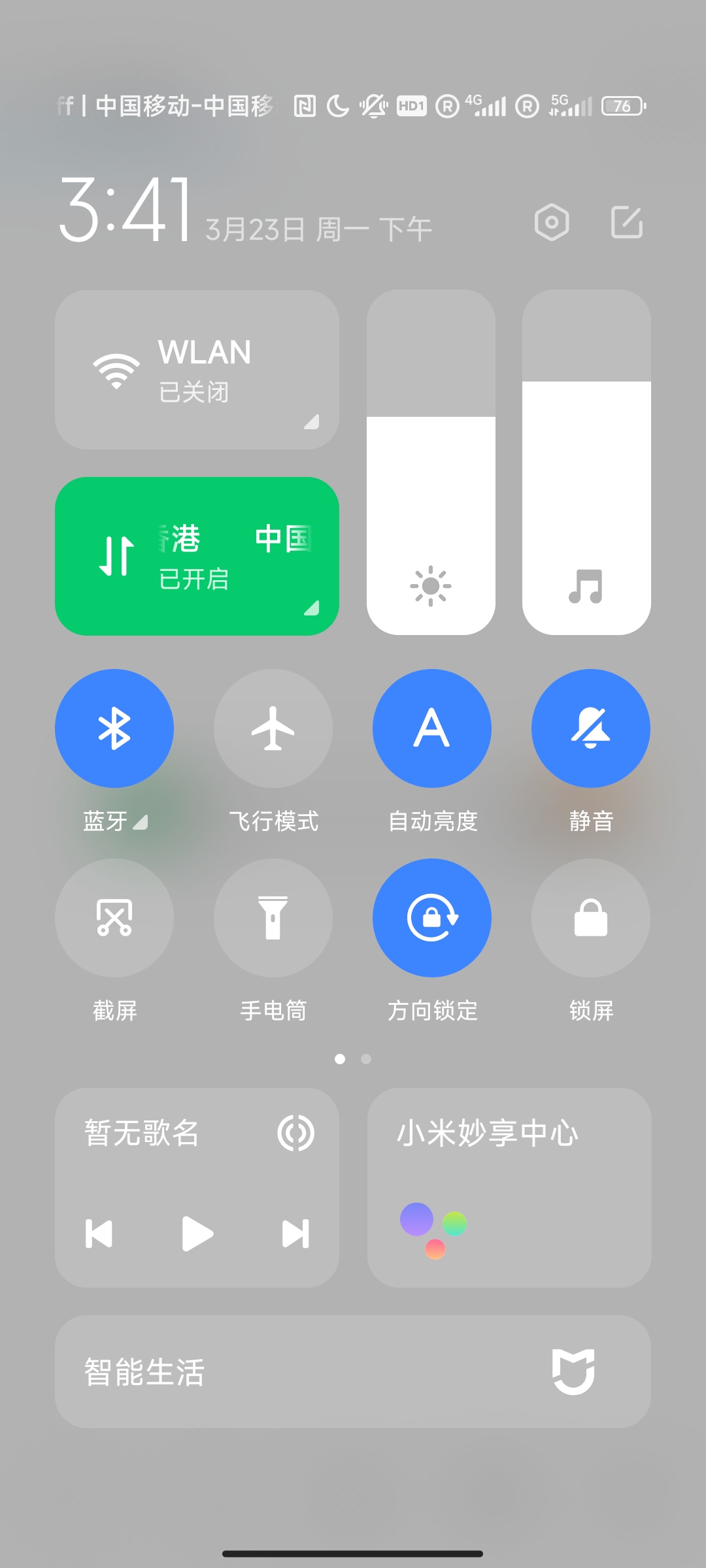
Task: Tap the flashlight icon to turn it on
Action: click(273, 918)
